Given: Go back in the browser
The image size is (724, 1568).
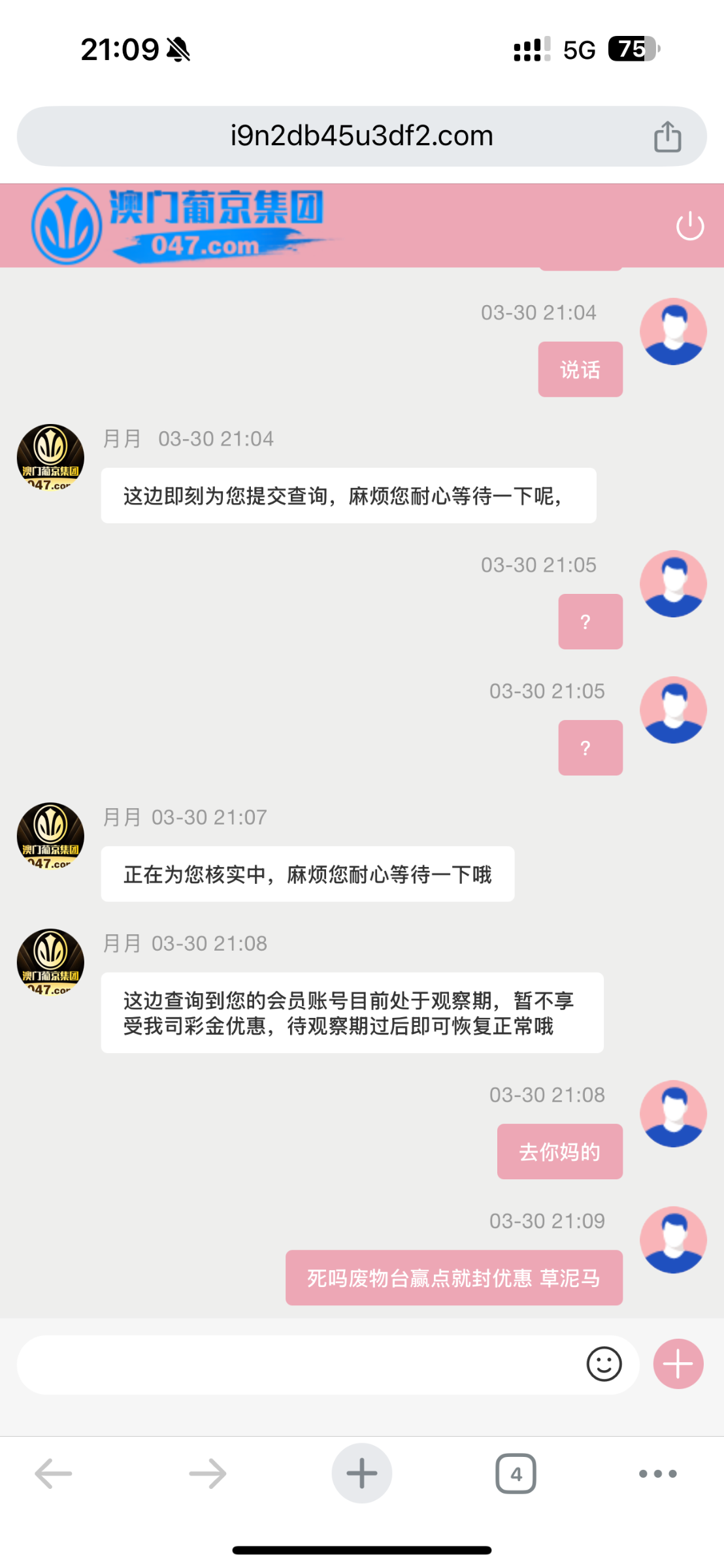Looking at the screenshot, I should coord(54,1474).
